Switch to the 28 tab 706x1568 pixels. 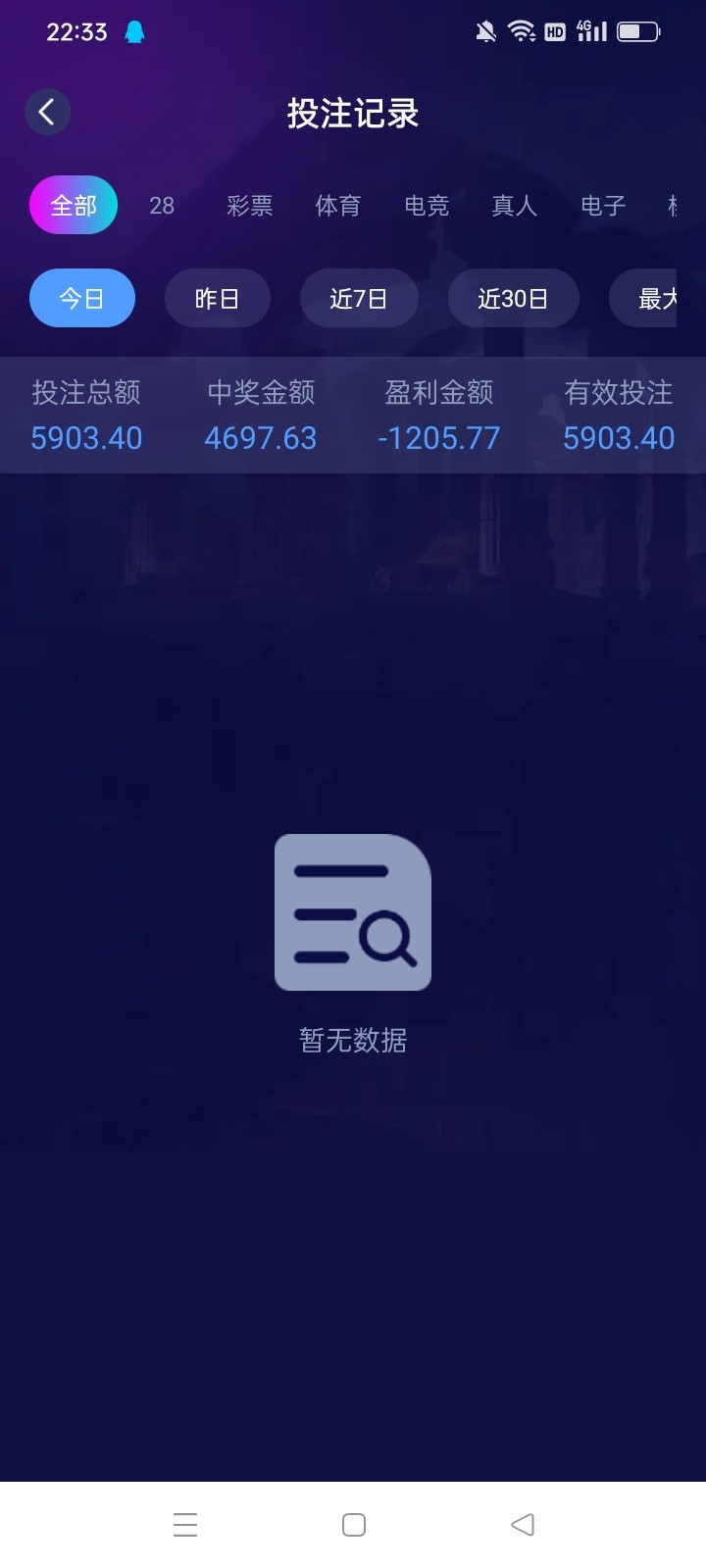162,206
